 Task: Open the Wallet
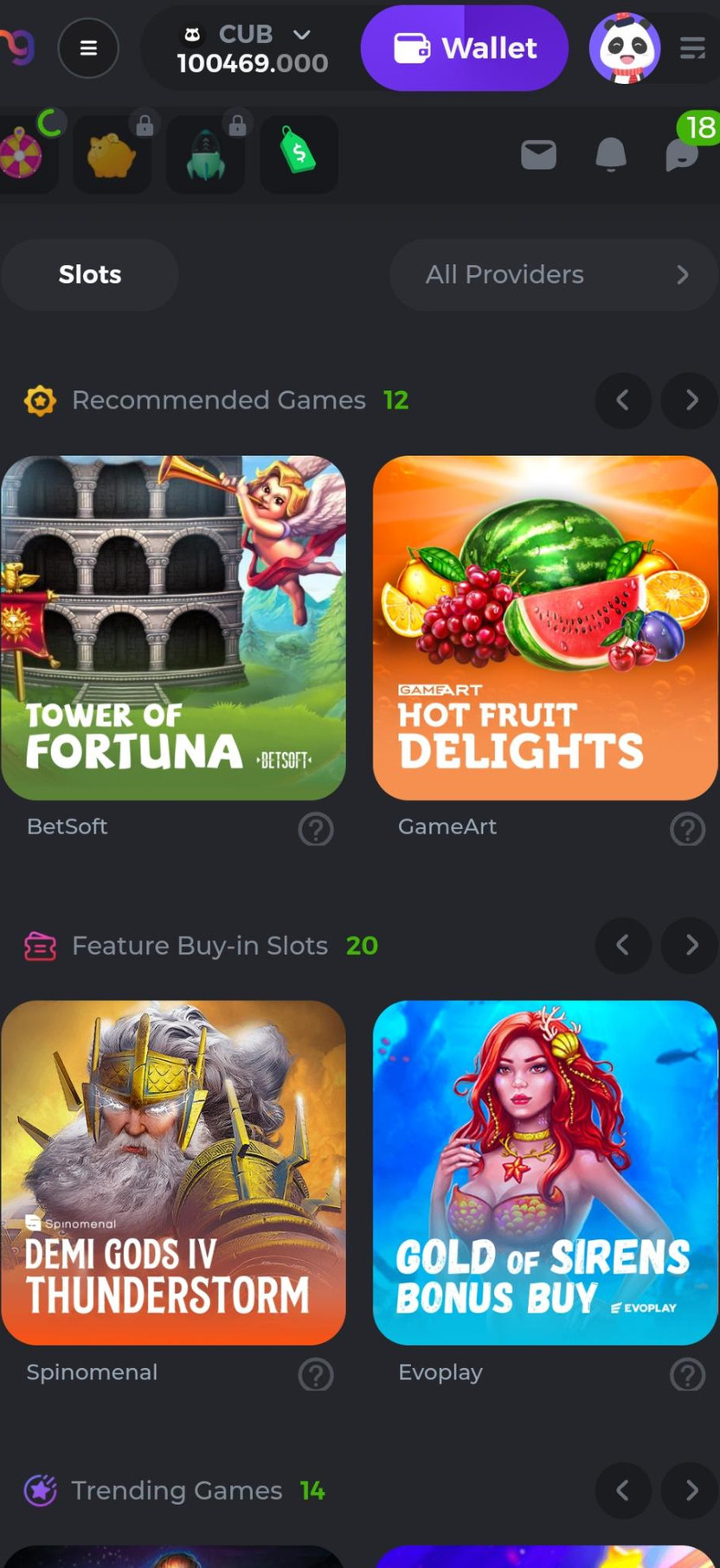tap(464, 48)
